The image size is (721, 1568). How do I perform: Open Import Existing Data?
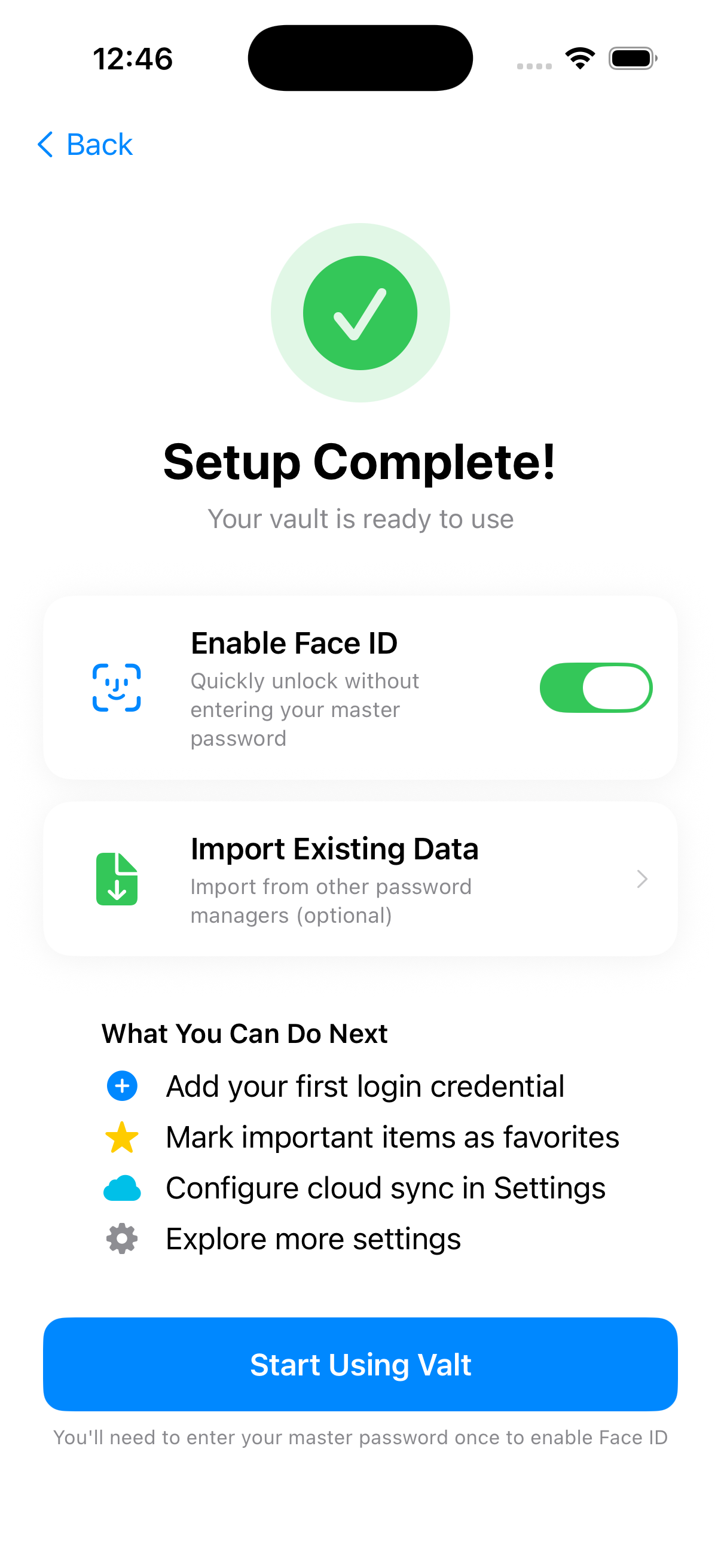tap(360, 878)
